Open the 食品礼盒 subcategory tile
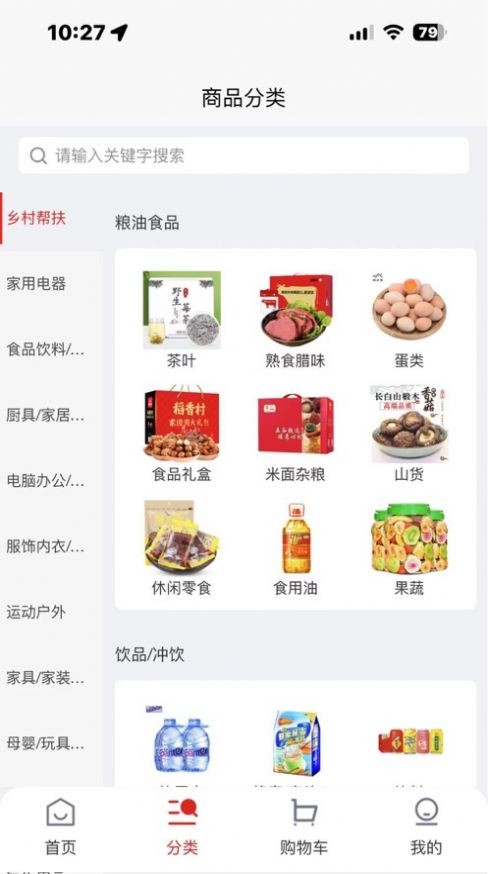Screen dimensions: 488x874 [x=181, y=434]
